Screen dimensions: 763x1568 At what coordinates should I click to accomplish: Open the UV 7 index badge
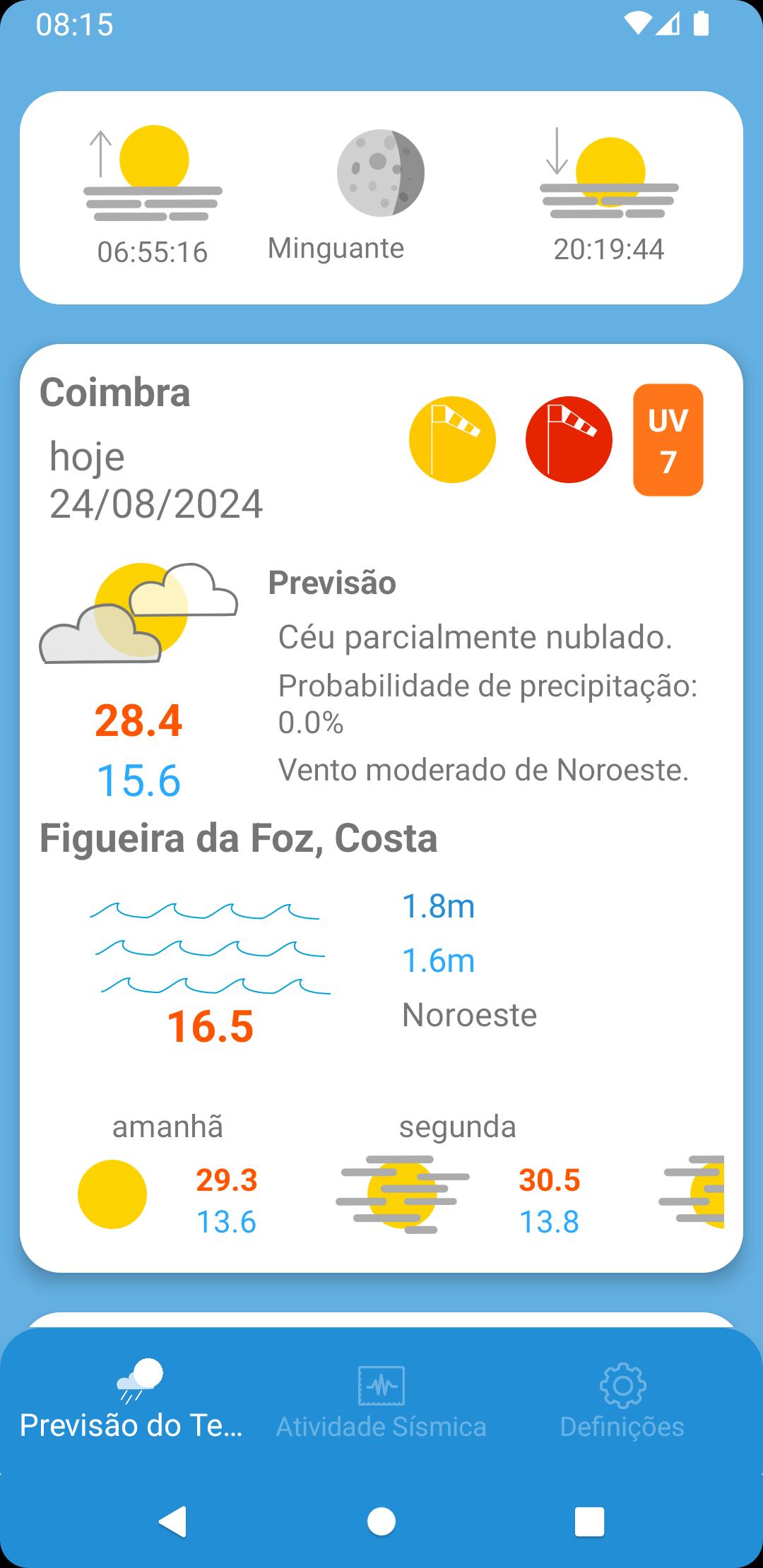668,439
